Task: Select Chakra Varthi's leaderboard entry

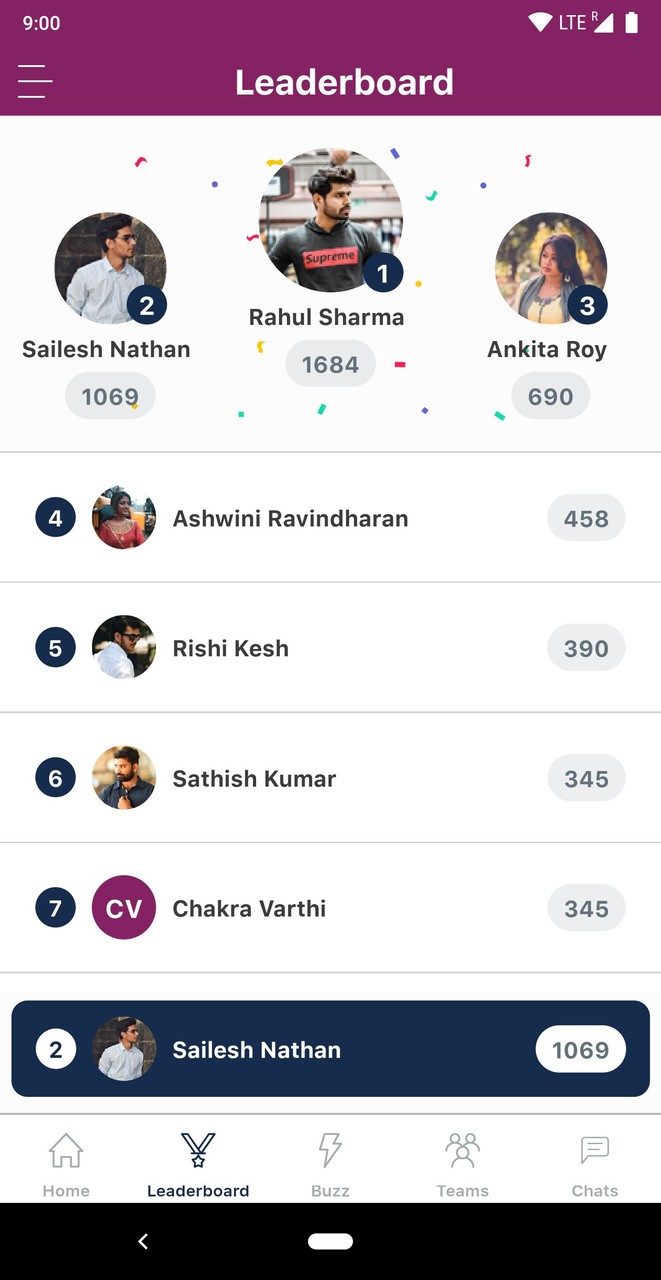Action: [x=330, y=908]
